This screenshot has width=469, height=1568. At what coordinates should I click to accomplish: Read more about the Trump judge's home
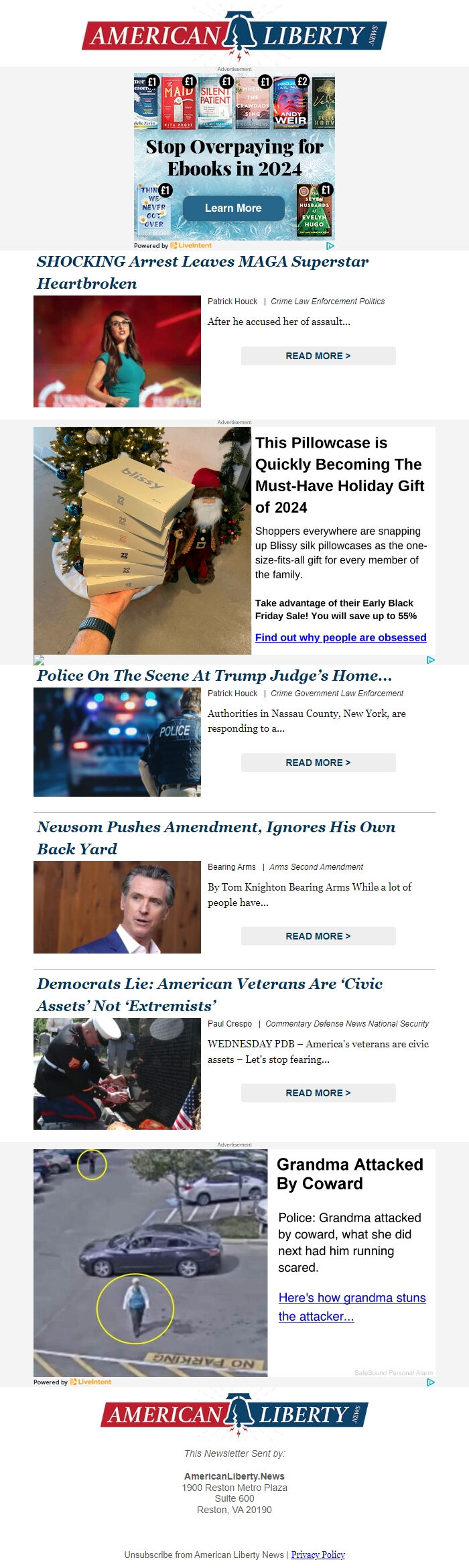[x=318, y=763]
